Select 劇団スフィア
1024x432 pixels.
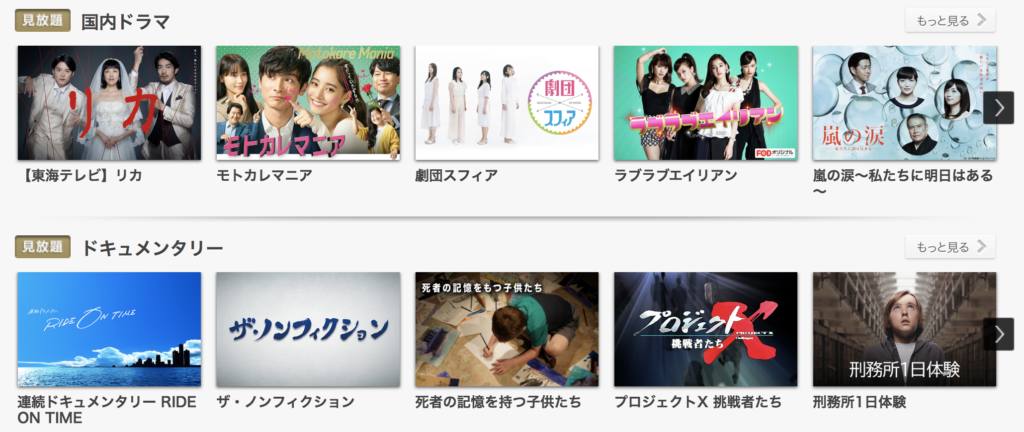click(x=506, y=103)
